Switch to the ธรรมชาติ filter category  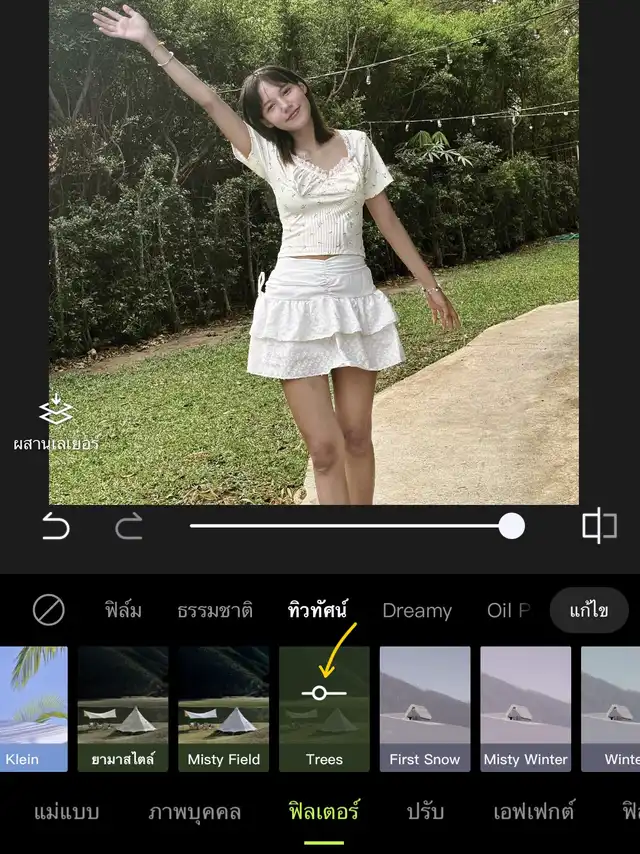[215, 610]
